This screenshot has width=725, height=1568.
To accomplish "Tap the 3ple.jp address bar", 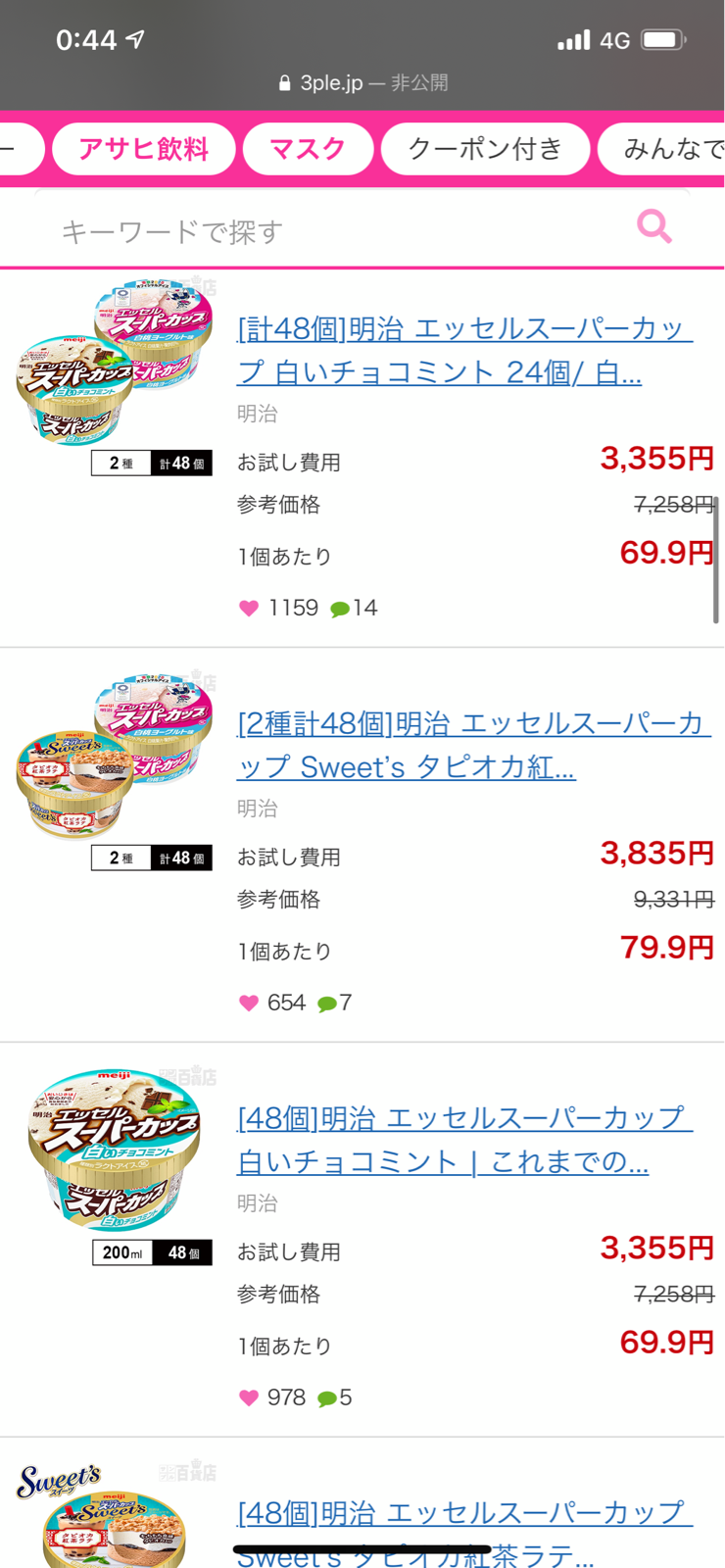I will pos(362,83).
